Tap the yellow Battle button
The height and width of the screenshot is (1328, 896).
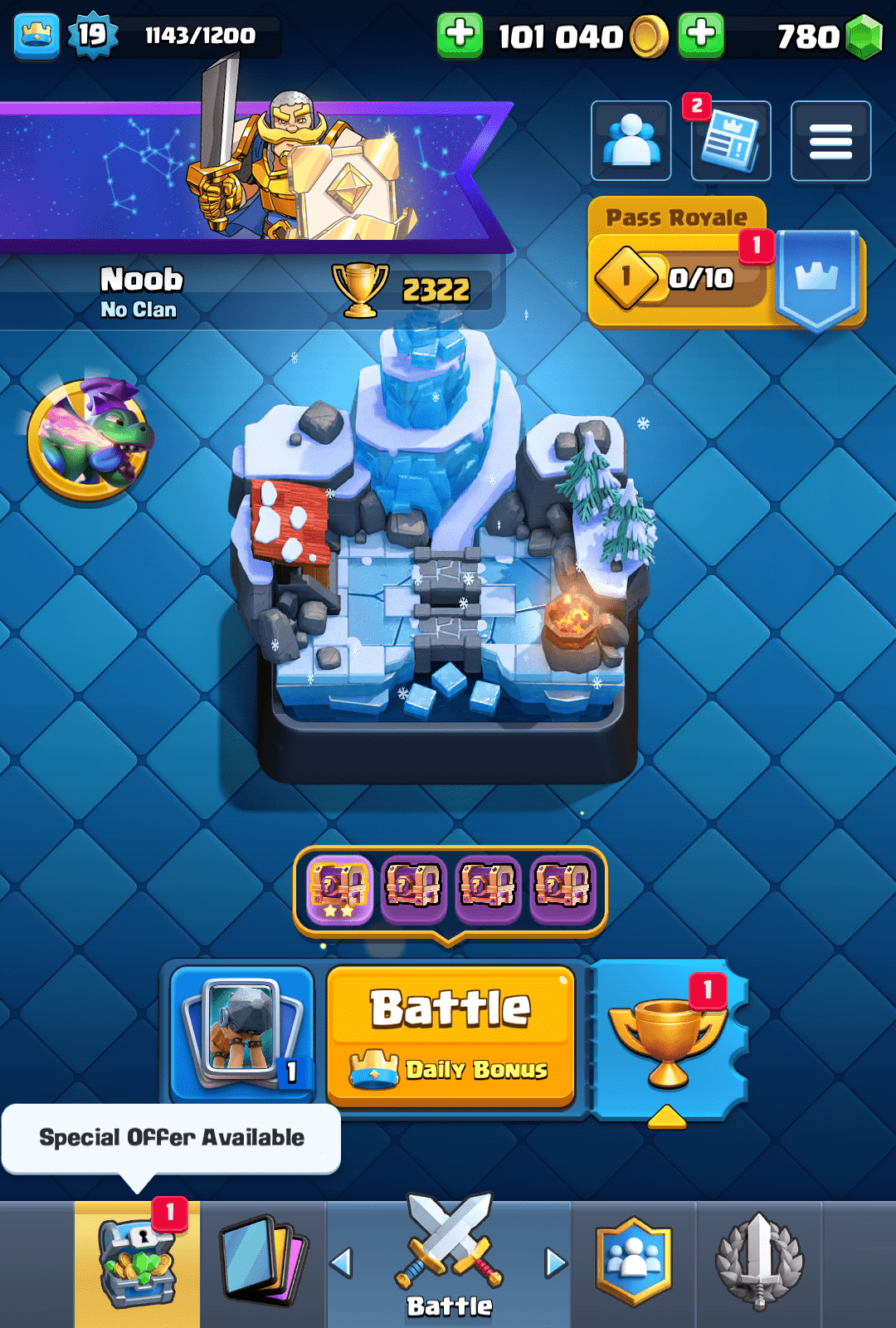(450, 1034)
